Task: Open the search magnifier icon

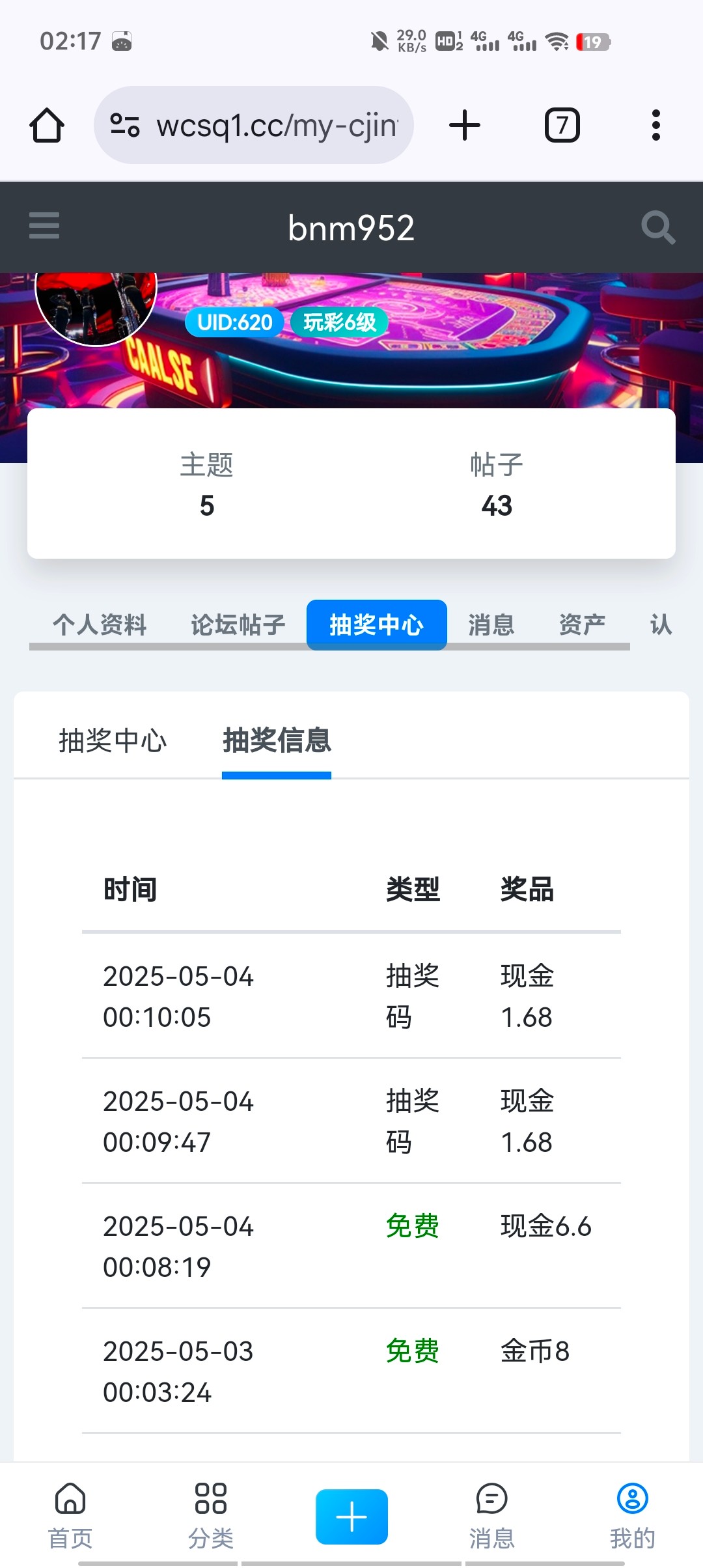Action: pos(657,227)
